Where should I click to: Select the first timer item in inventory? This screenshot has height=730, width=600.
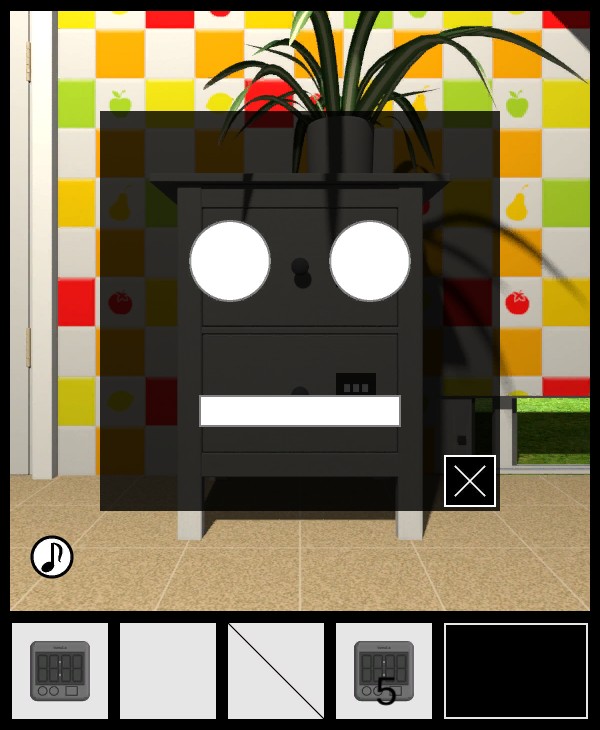pos(60,671)
